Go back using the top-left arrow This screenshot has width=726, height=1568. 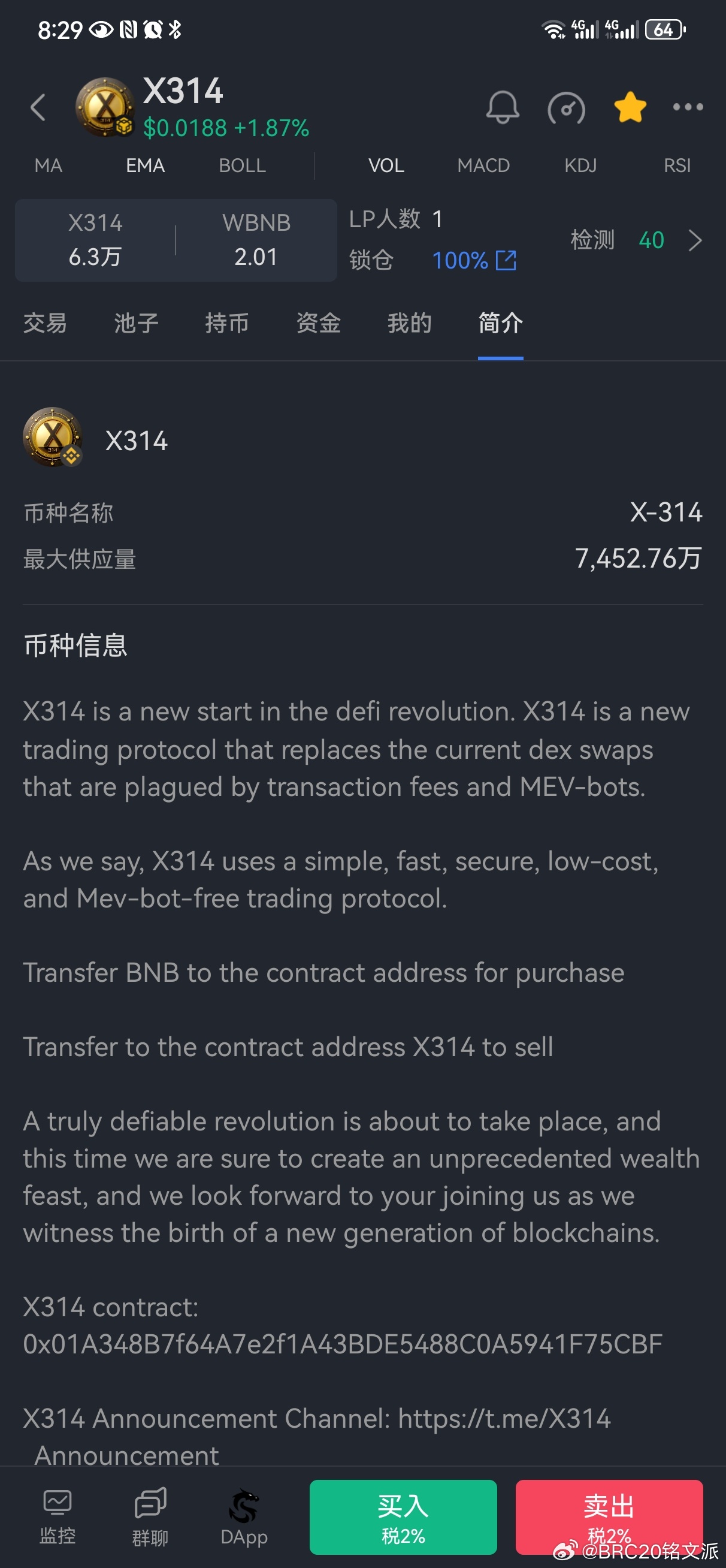point(38,108)
